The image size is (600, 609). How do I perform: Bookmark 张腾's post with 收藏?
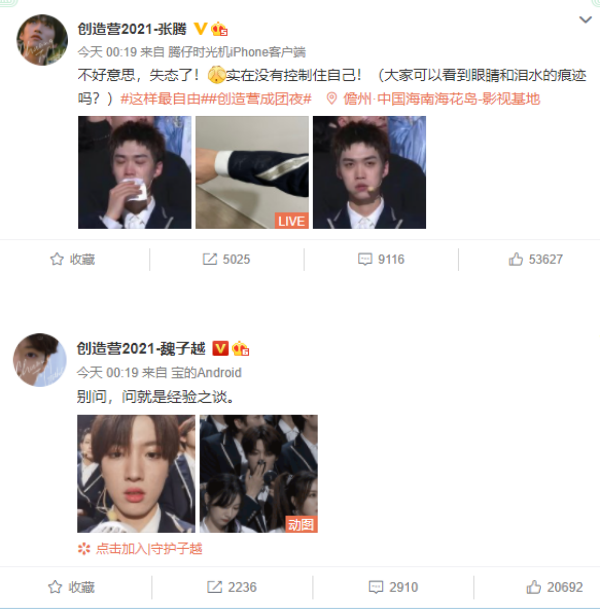point(73,259)
